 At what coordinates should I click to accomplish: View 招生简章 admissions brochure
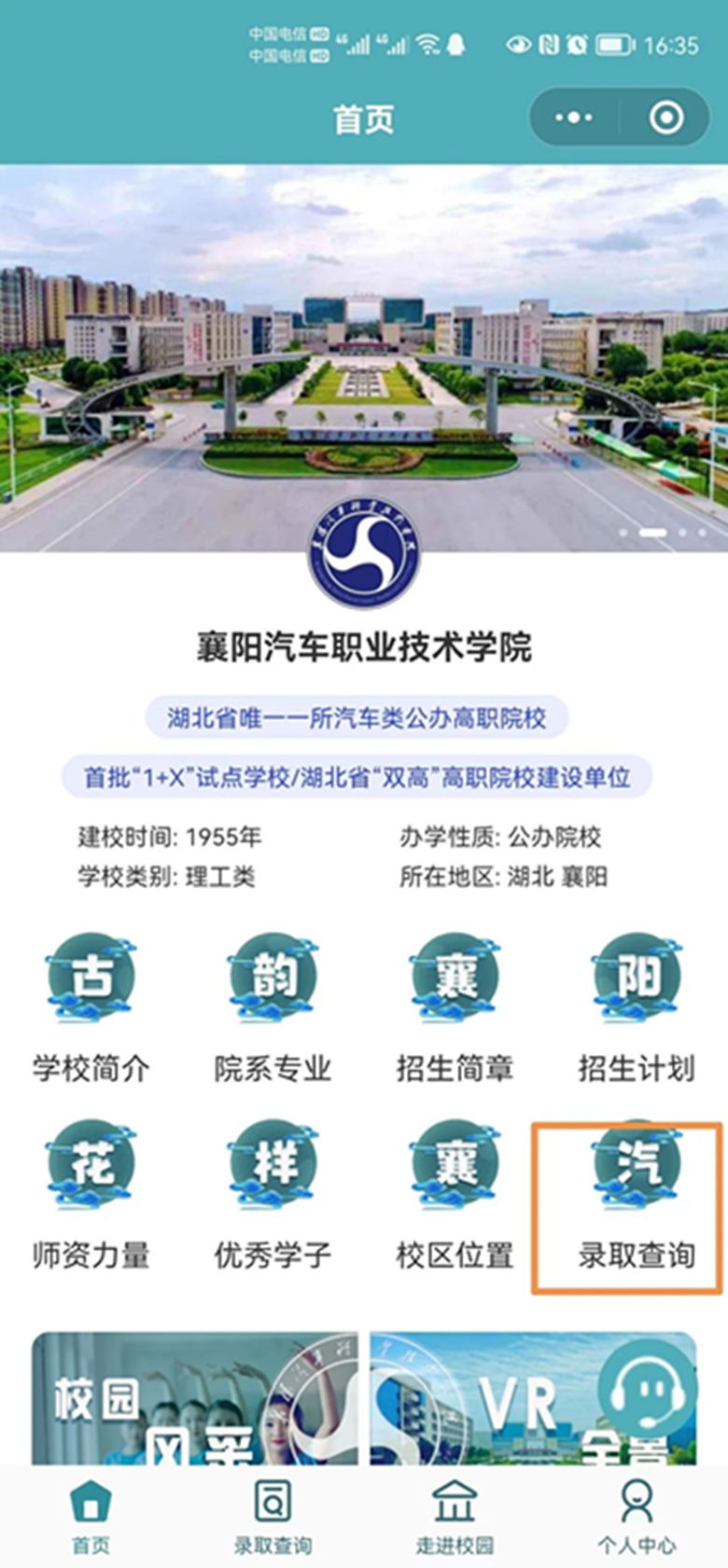(455, 1008)
